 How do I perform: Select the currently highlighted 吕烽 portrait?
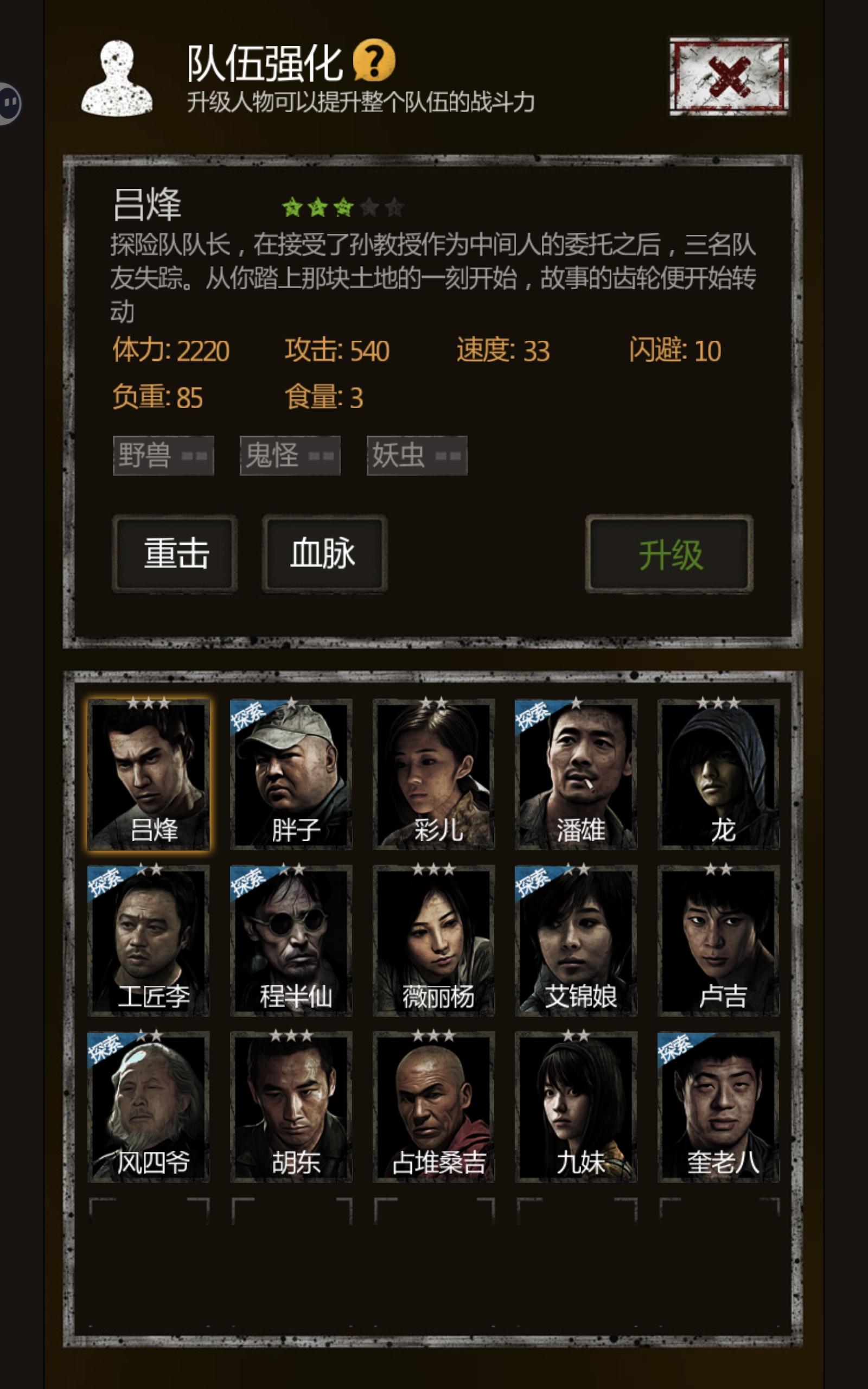coord(150,775)
